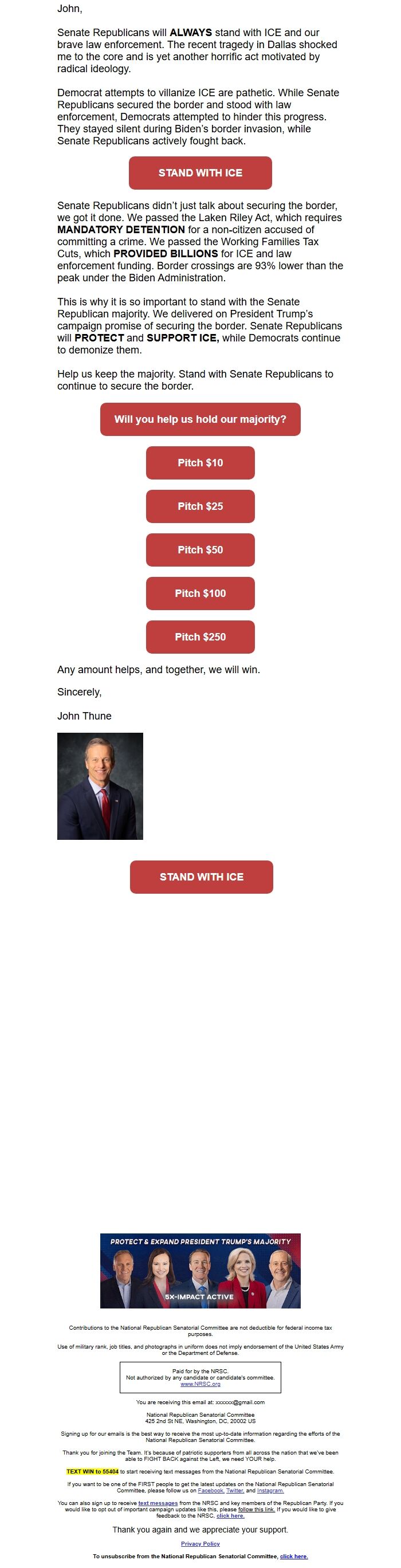The height and width of the screenshot is (1568, 401).
Task: Visit the www.NRSC.org link
Action: pos(200,1384)
